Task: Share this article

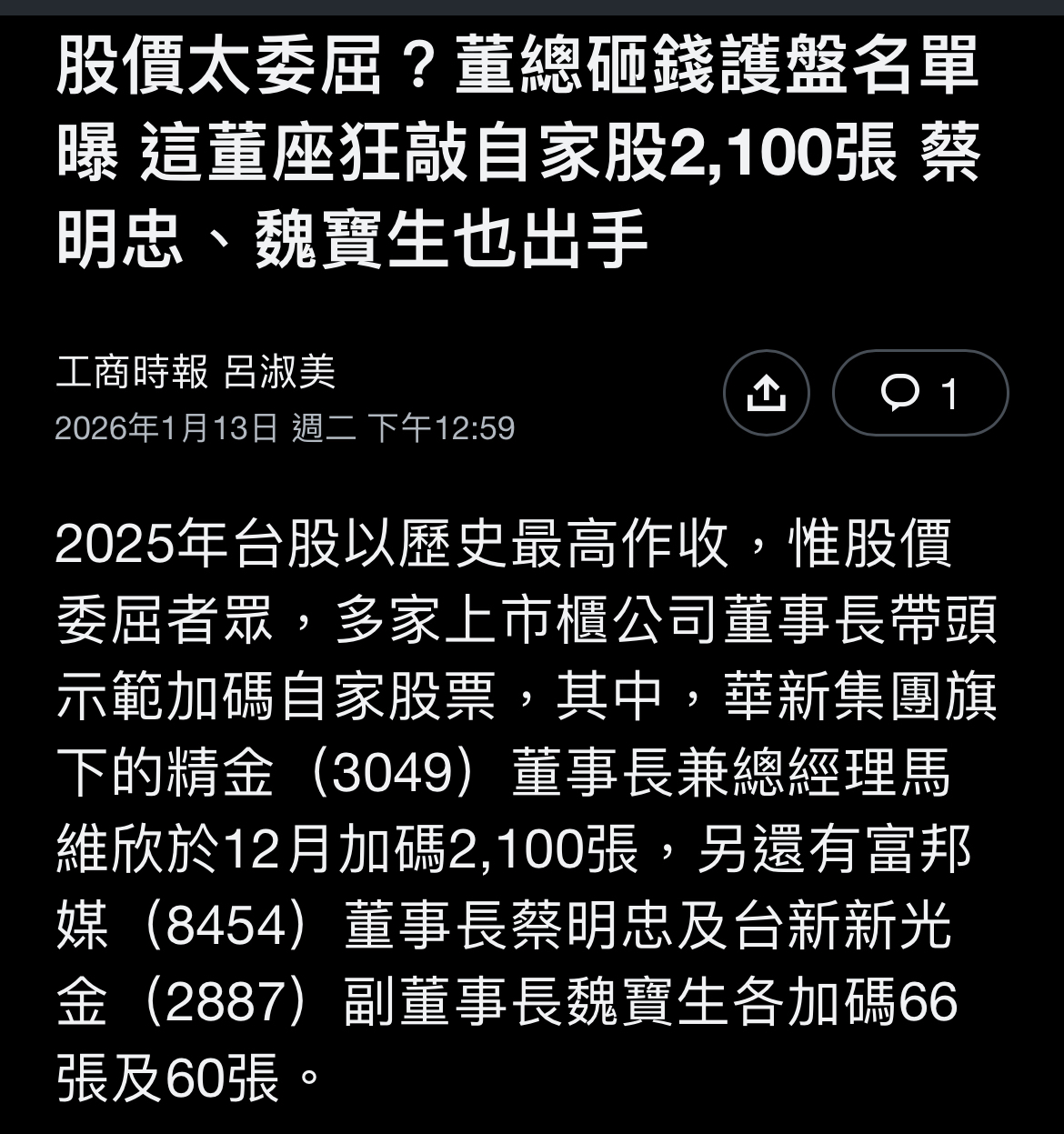Action: [766, 393]
